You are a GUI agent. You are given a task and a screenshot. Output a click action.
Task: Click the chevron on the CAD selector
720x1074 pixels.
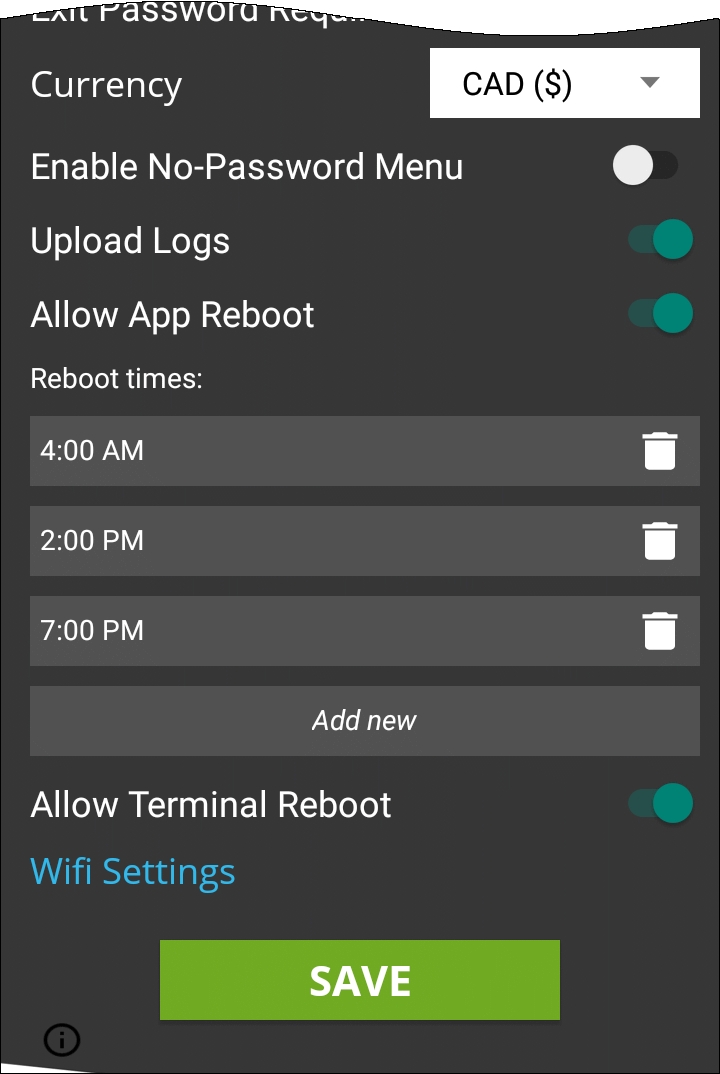click(x=648, y=83)
